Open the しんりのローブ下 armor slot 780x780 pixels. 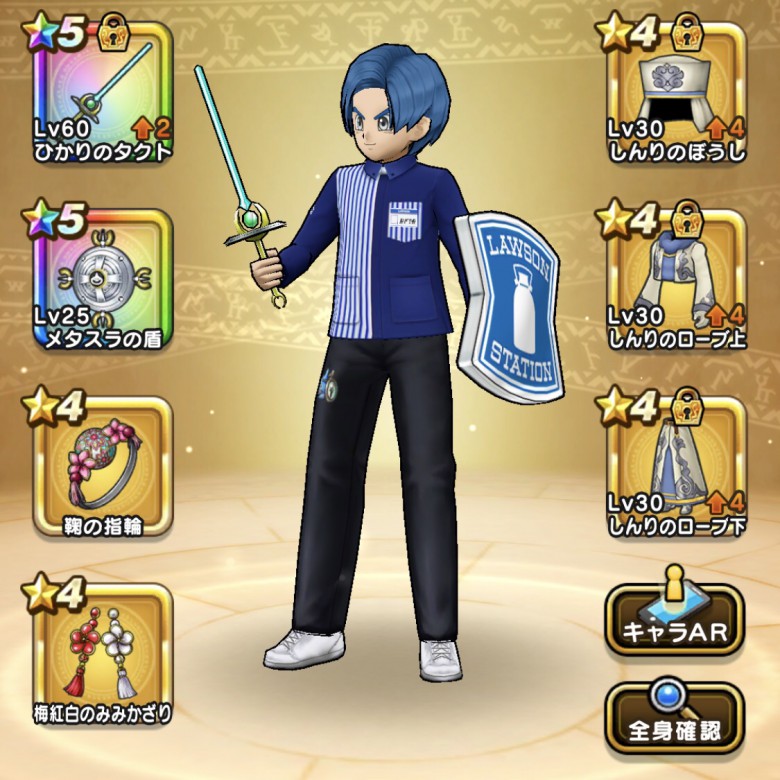click(676, 466)
